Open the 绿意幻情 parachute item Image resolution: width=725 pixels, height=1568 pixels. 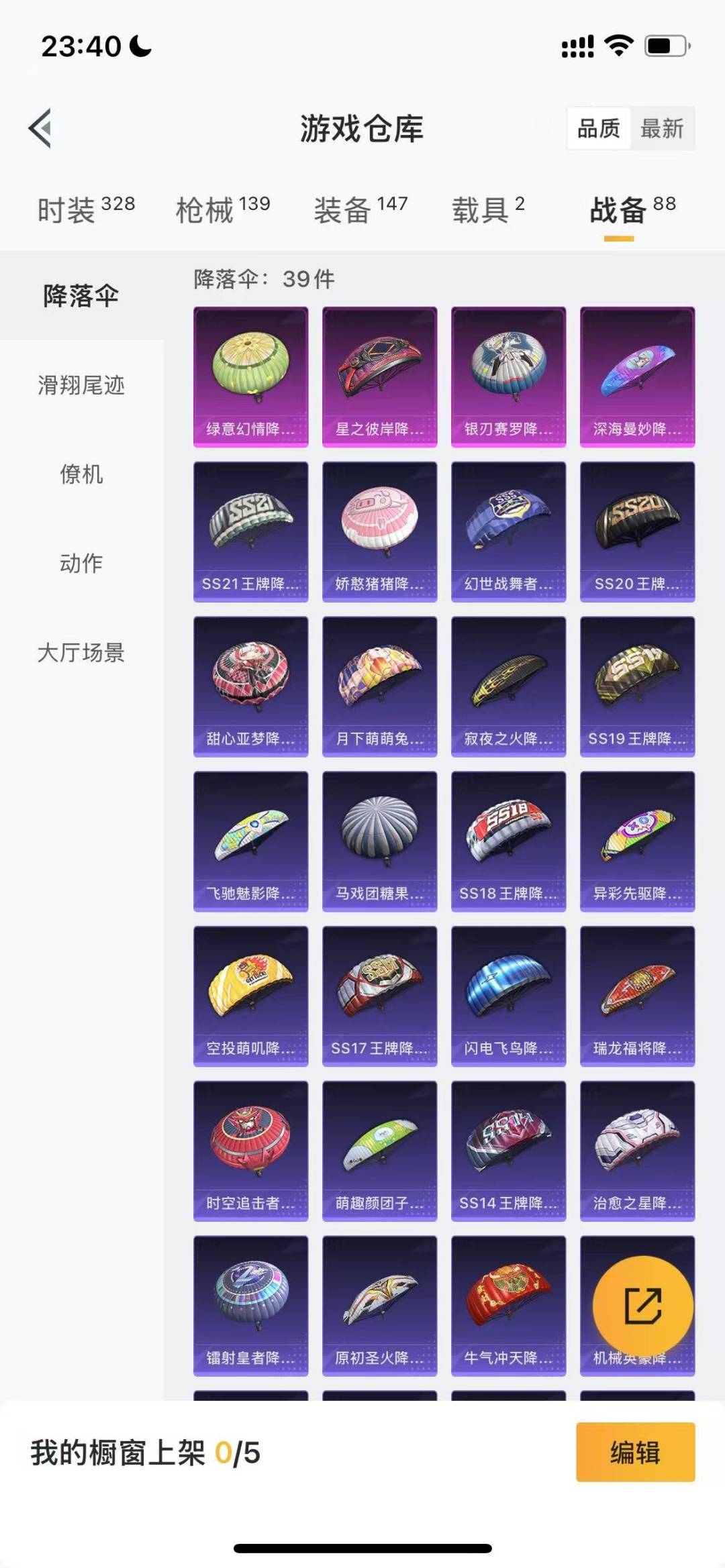pos(251,377)
